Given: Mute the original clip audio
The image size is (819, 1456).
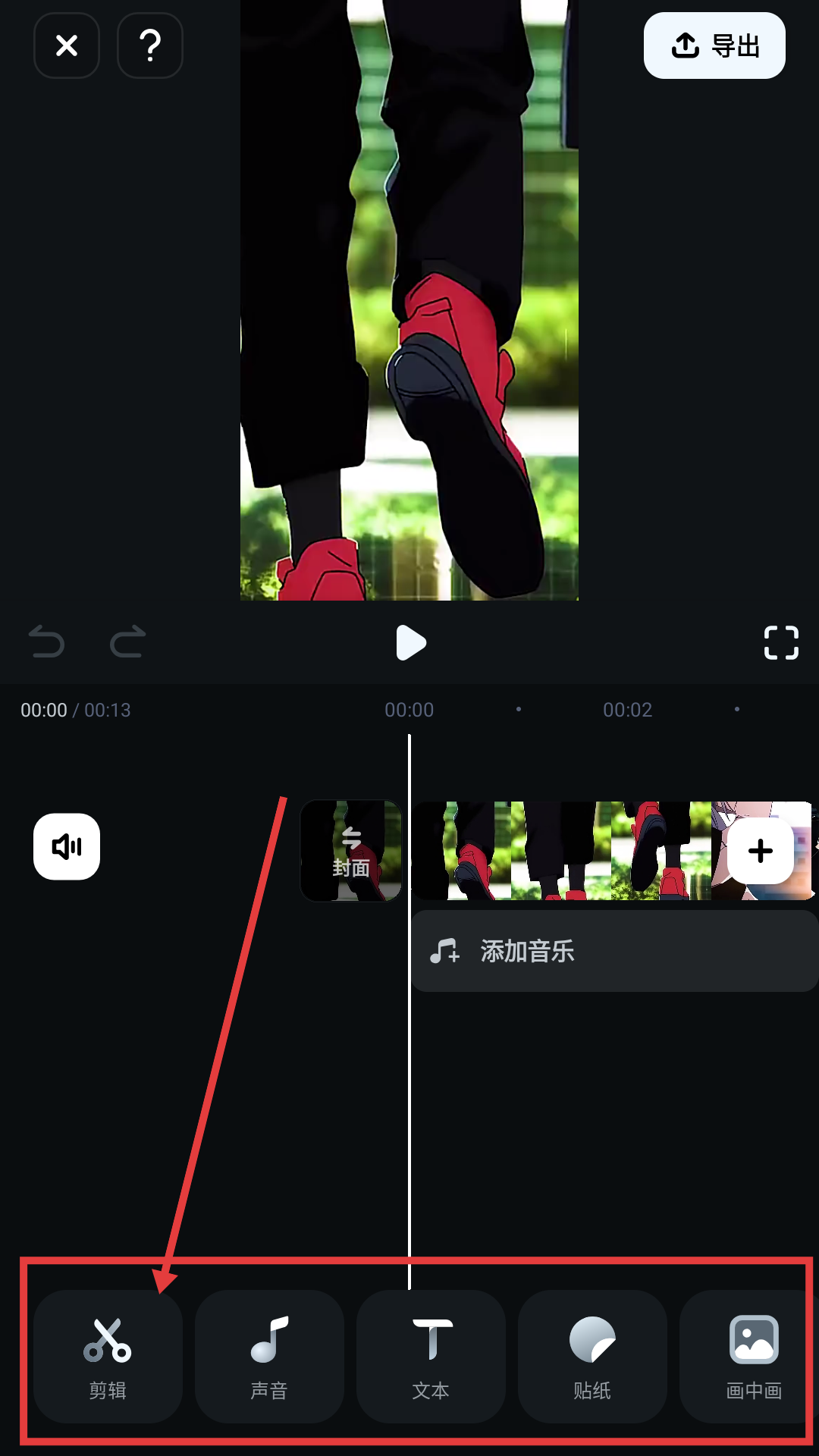Looking at the screenshot, I should 67,846.
